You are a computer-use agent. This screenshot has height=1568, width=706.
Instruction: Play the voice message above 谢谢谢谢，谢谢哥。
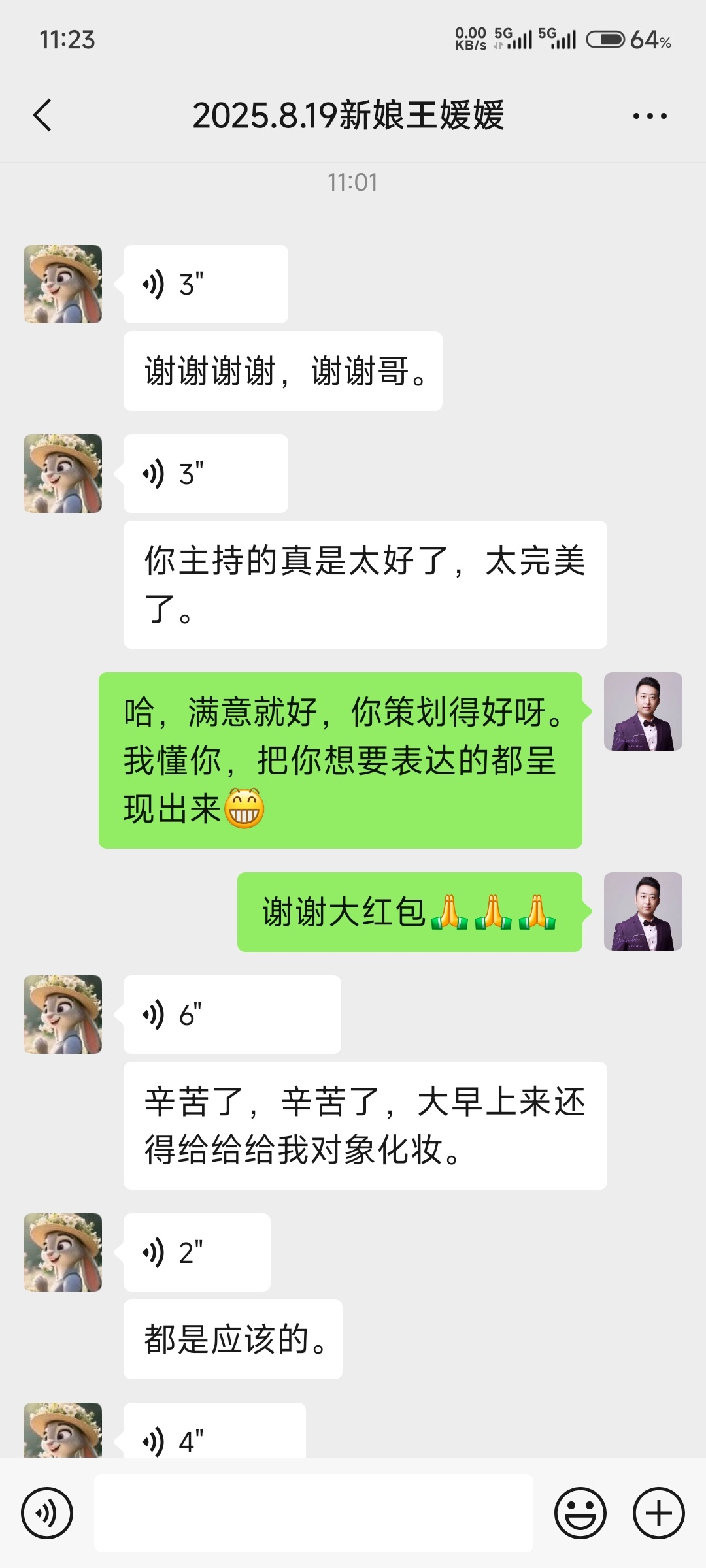[x=206, y=284]
